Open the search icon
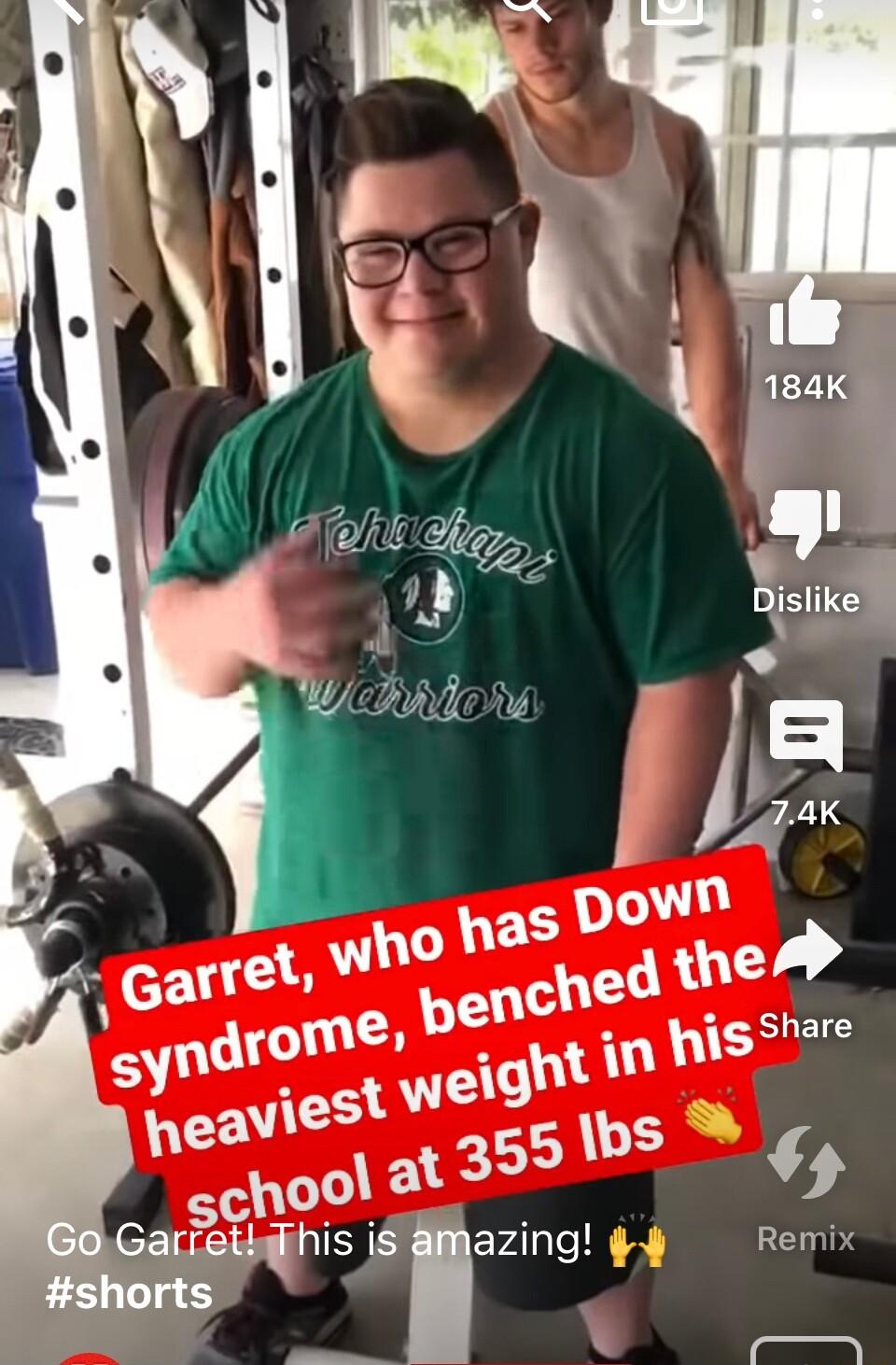Screen dimensions: 896x1365 [x=528, y=7]
